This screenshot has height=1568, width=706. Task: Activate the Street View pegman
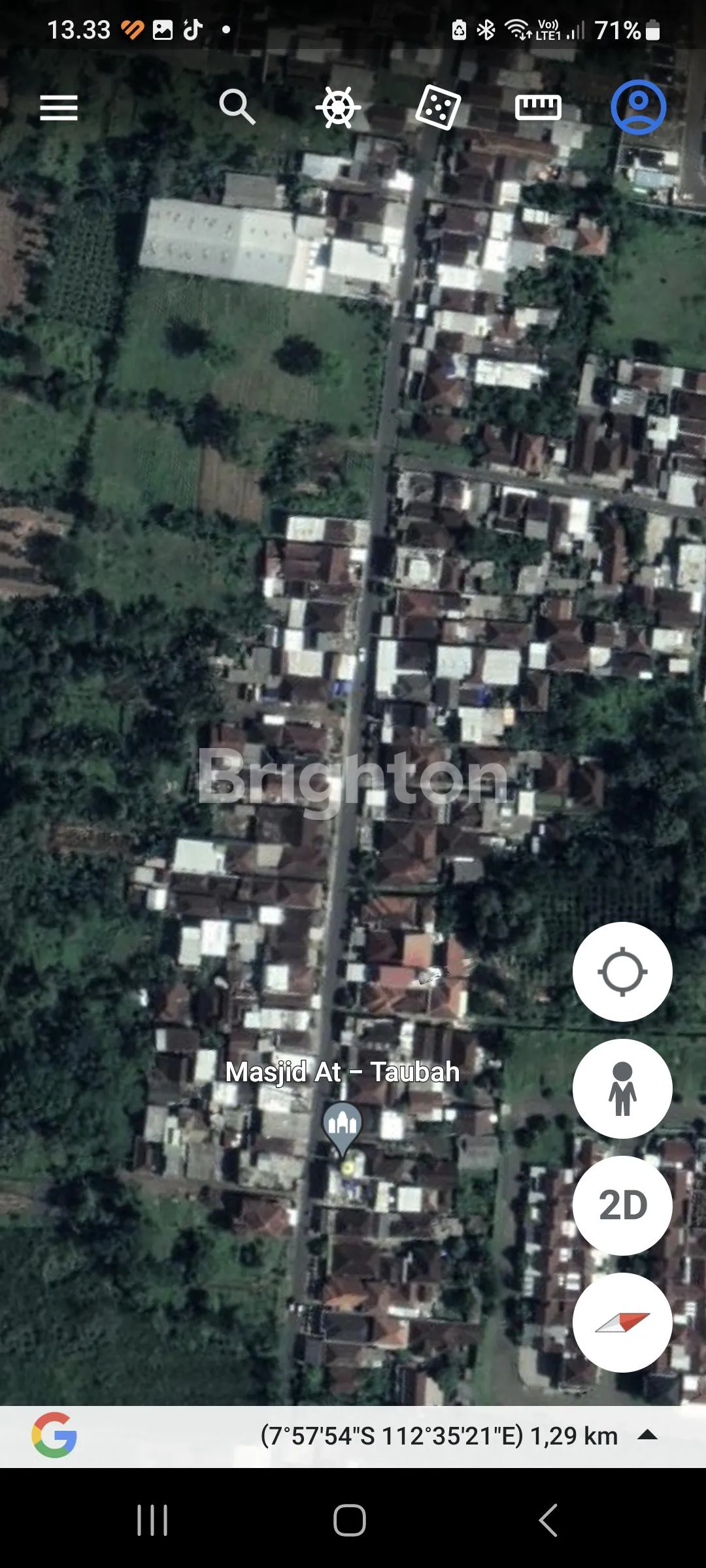tap(622, 1088)
